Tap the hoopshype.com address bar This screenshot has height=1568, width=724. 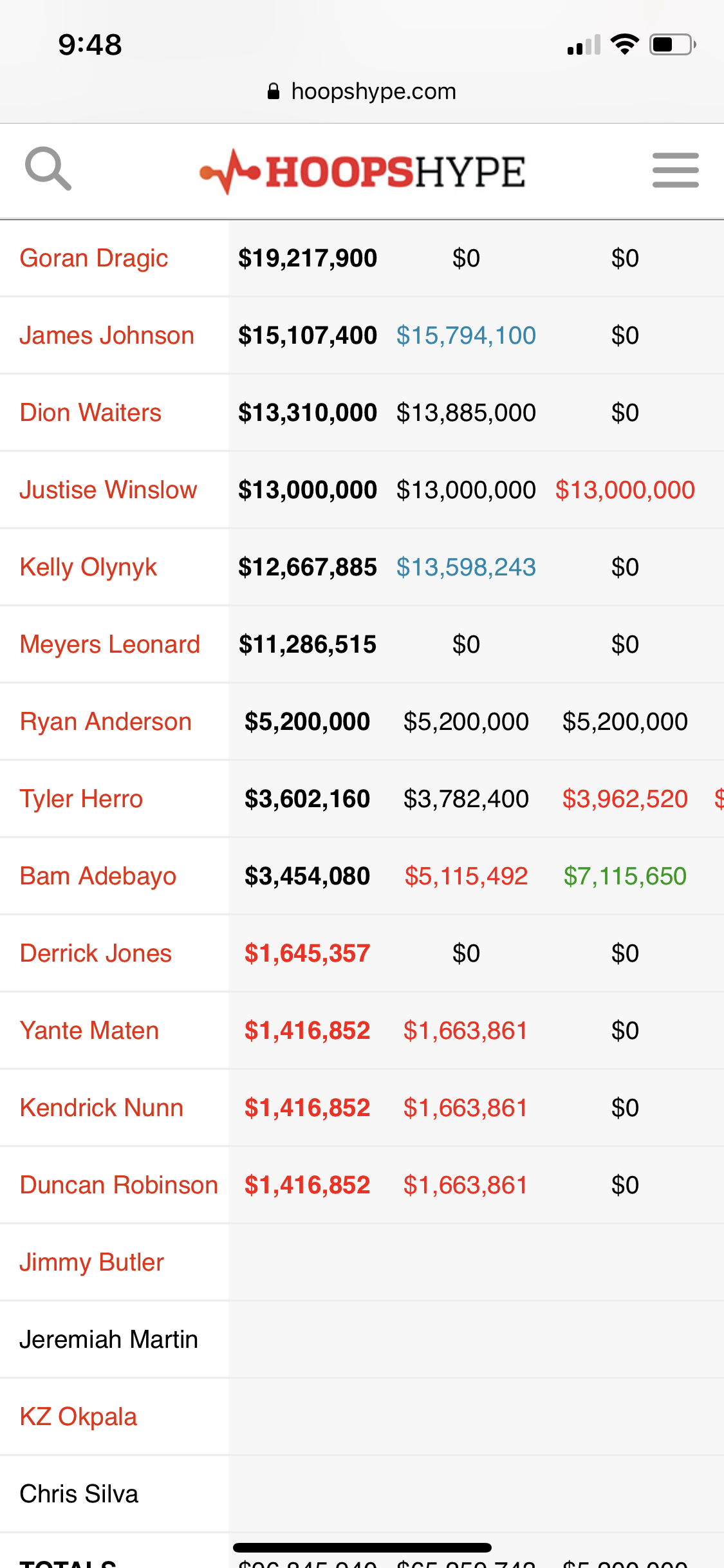[x=362, y=91]
